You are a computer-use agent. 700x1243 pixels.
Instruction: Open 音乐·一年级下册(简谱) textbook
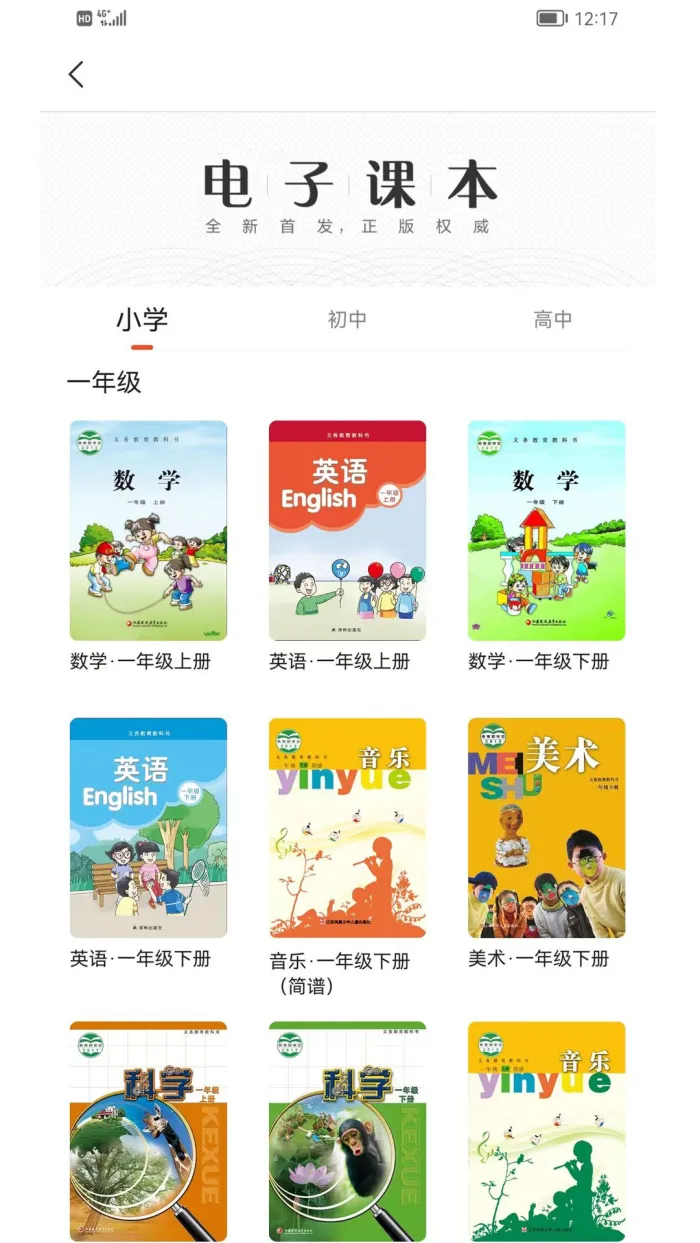347,828
